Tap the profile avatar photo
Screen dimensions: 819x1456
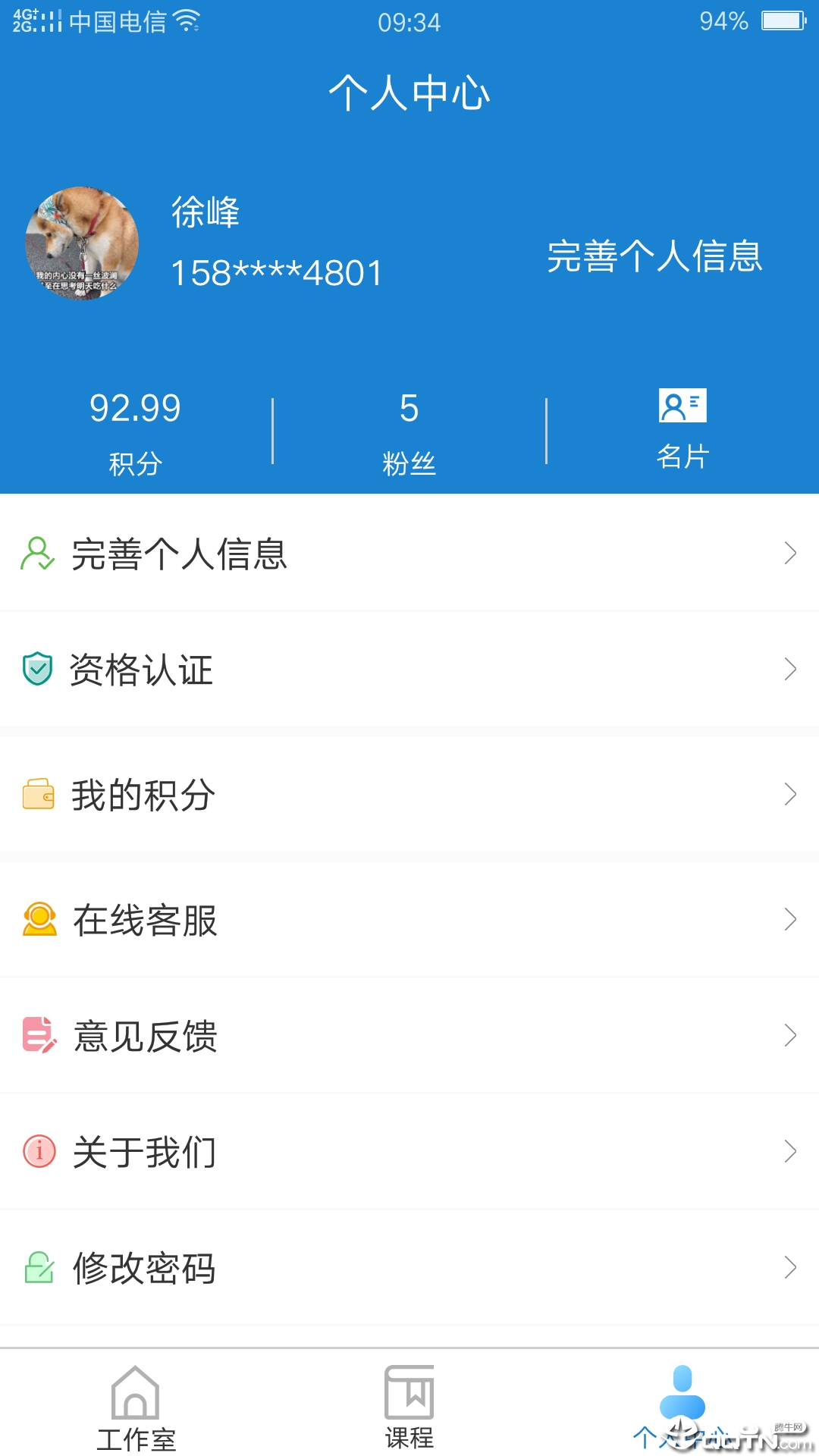82,243
